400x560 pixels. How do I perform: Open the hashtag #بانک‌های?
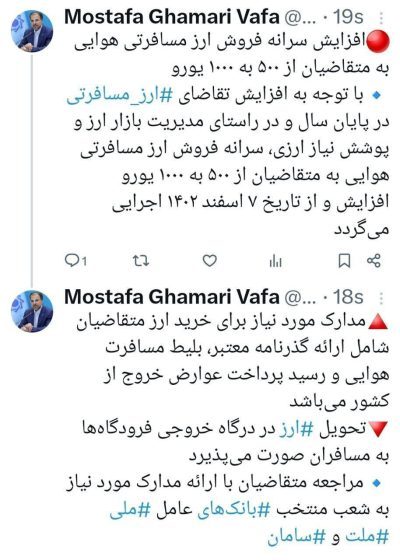click(234, 510)
